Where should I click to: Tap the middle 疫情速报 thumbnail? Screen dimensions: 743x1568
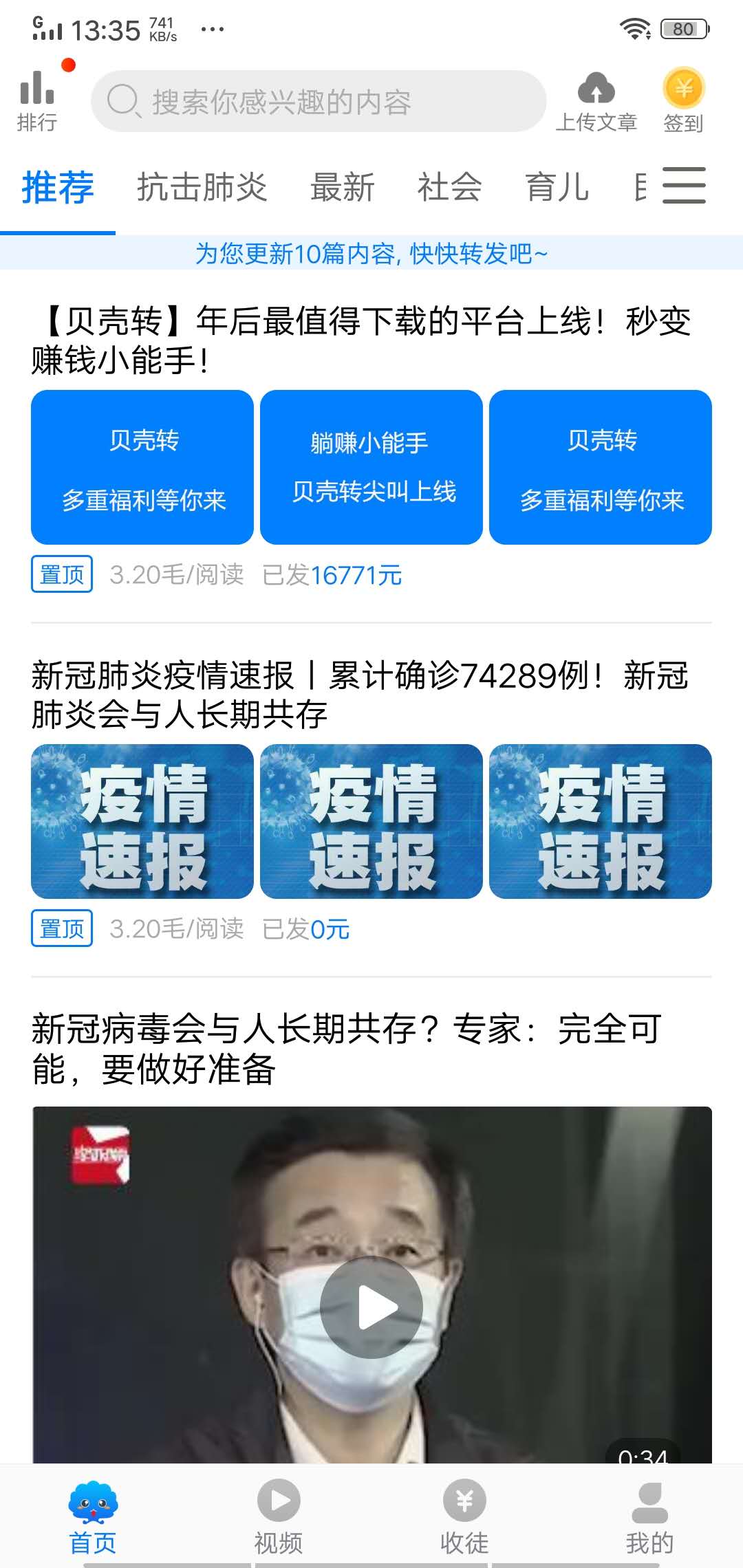[371, 822]
